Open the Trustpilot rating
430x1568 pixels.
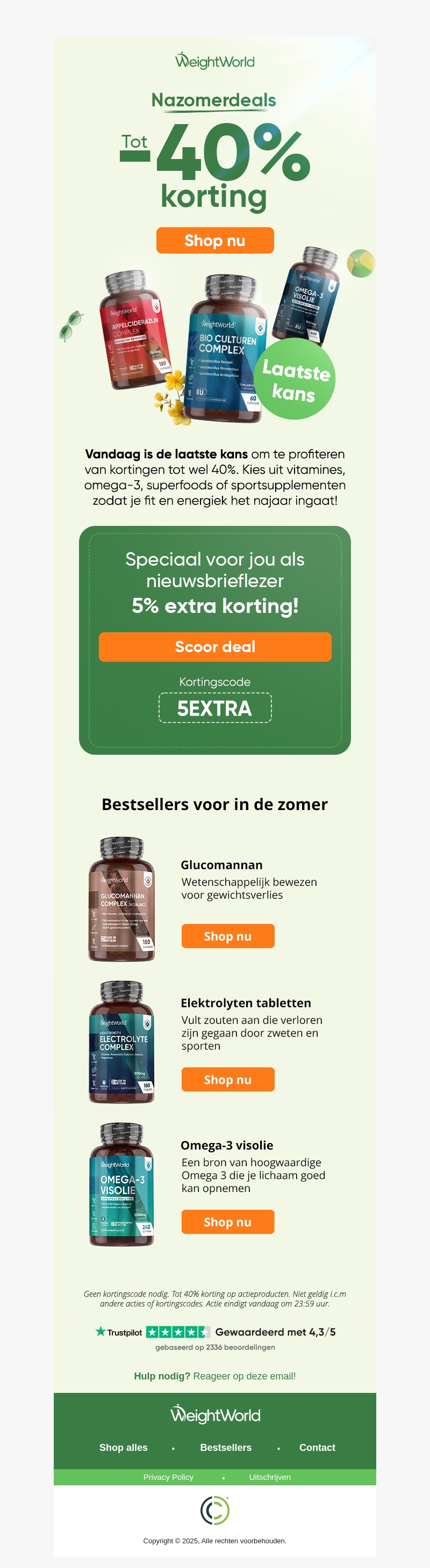point(215,1332)
